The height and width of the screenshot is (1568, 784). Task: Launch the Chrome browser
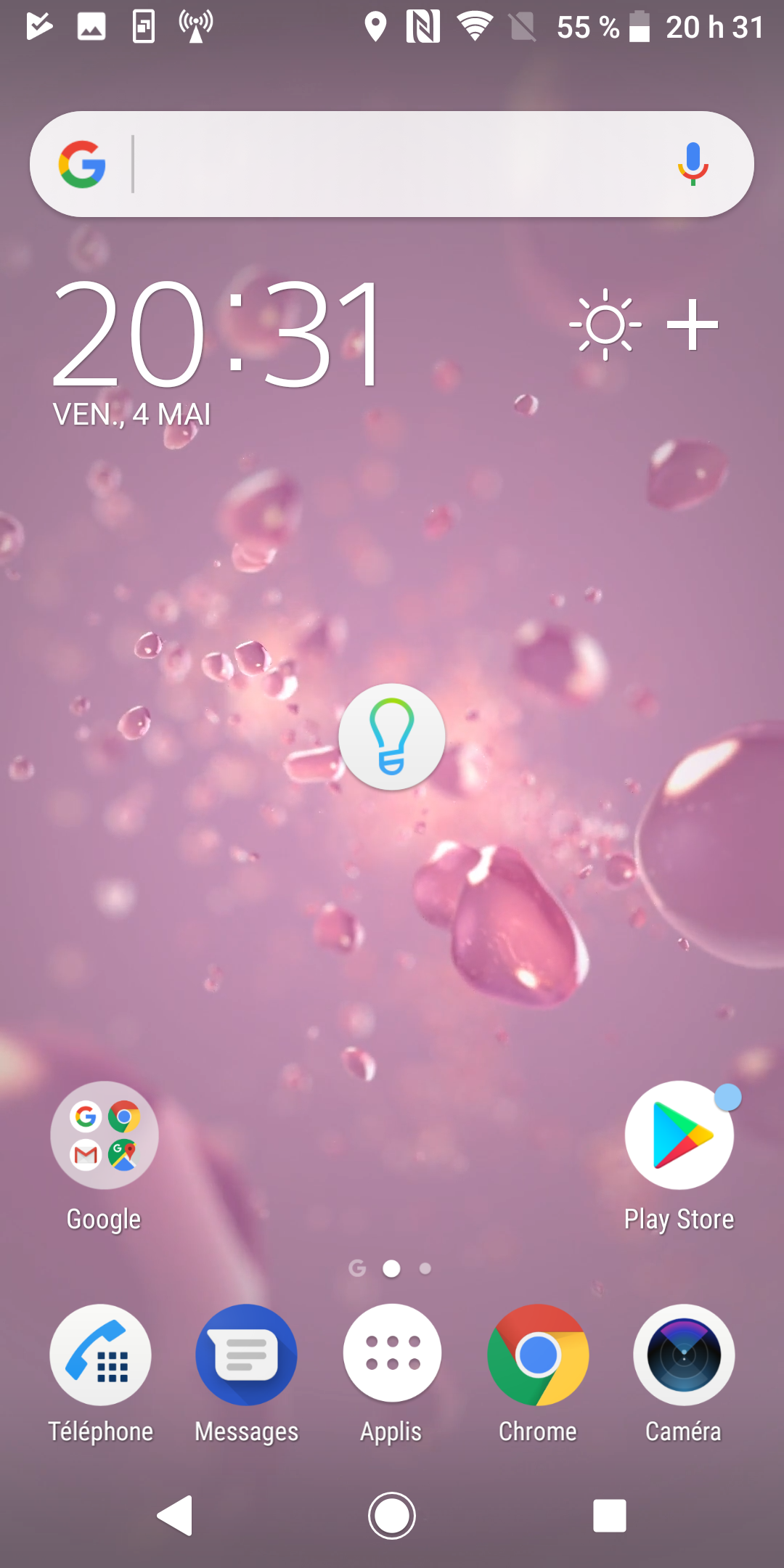(x=538, y=1355)
